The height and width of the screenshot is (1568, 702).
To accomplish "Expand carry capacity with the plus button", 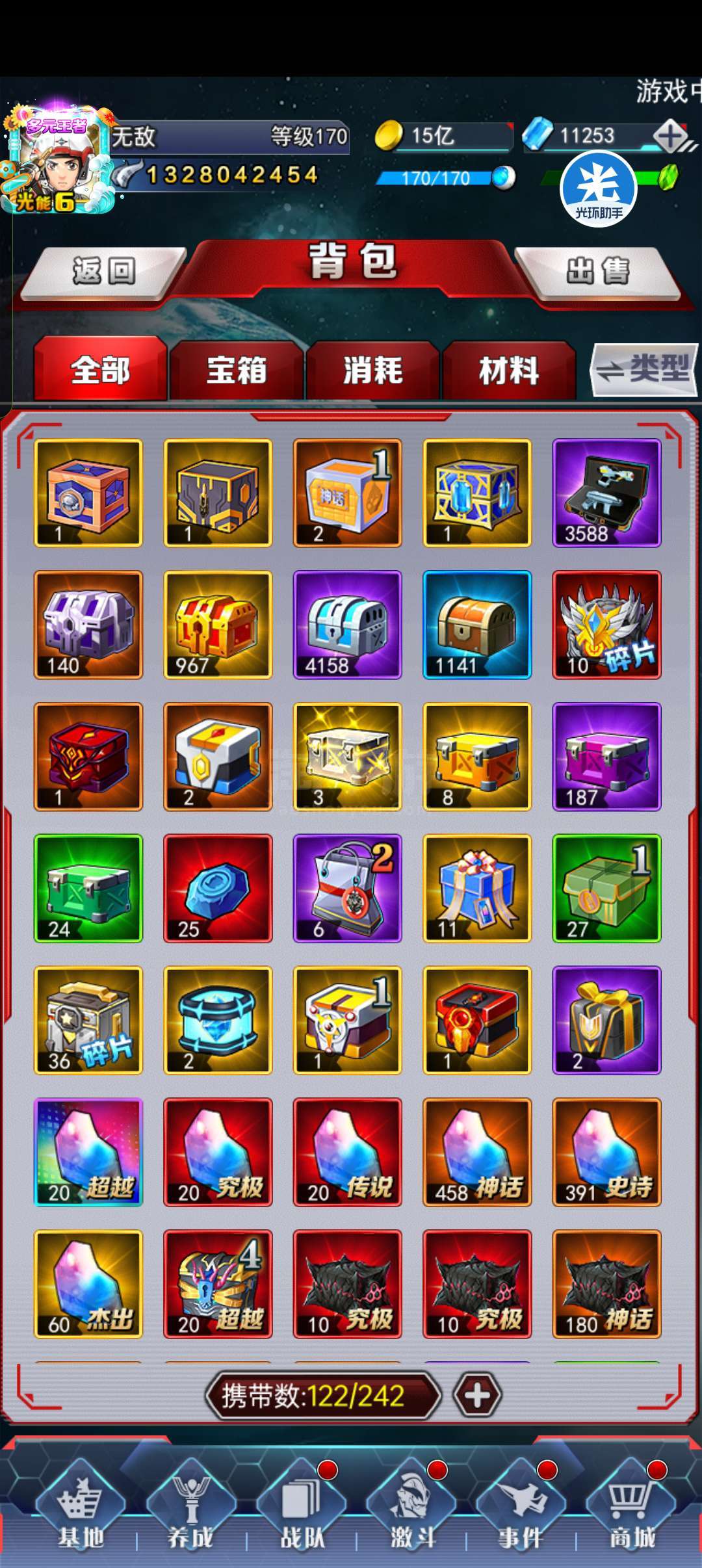I will point(477,1395).
